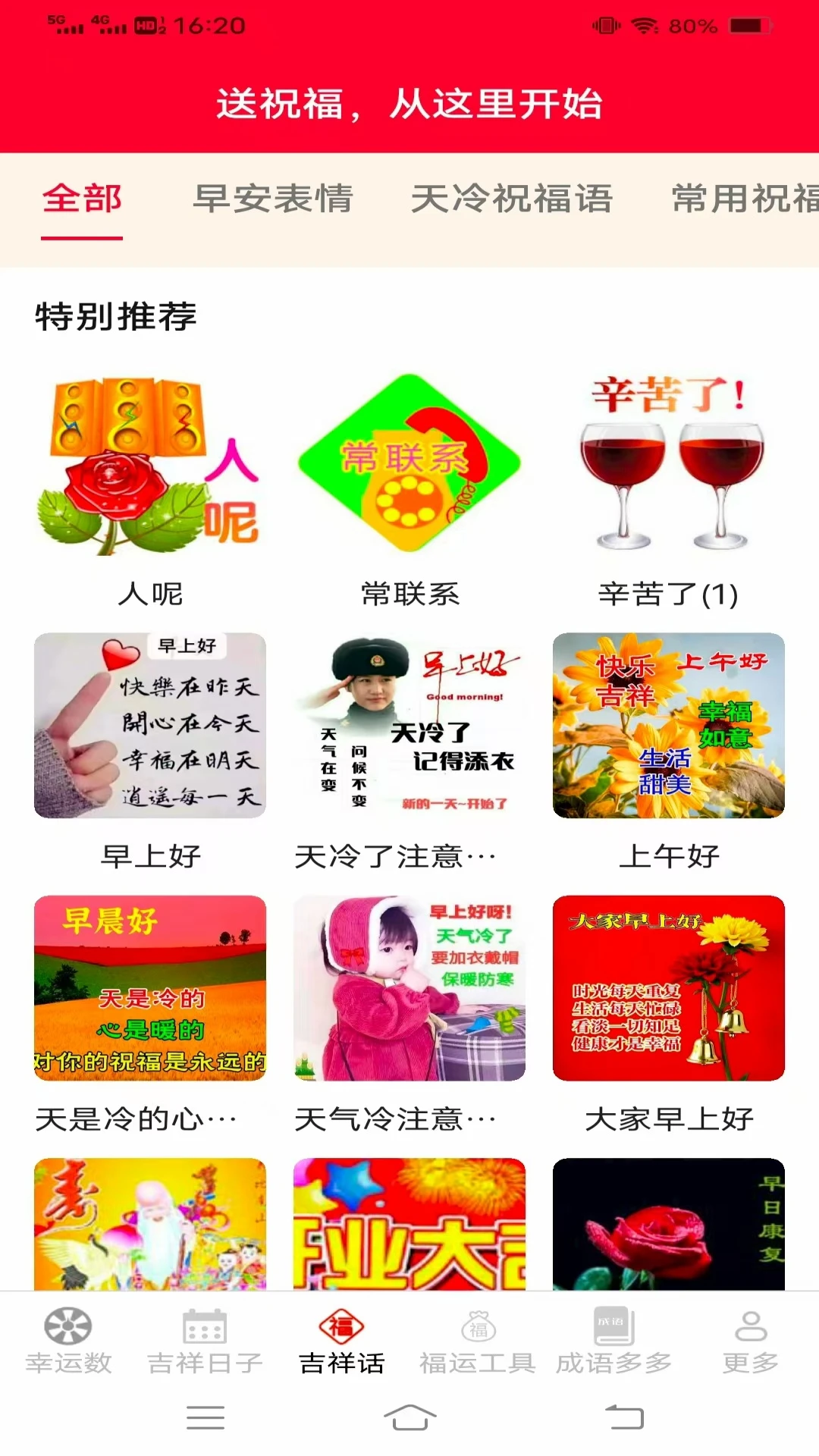
Task: Go to 幸运数 in bottom navigation
Action: 68,1341
